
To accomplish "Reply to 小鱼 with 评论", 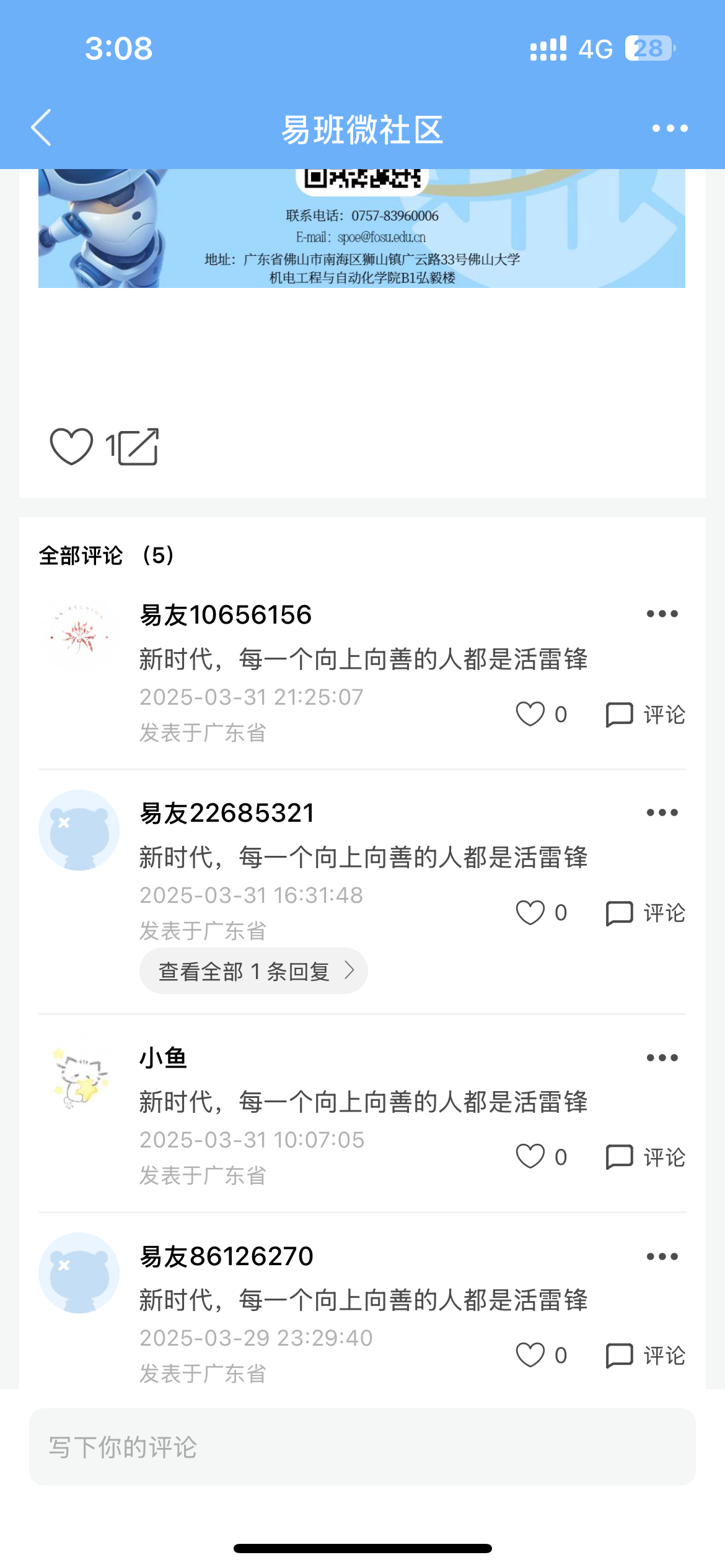I will pyautogui.click(x=645, y=1156).
